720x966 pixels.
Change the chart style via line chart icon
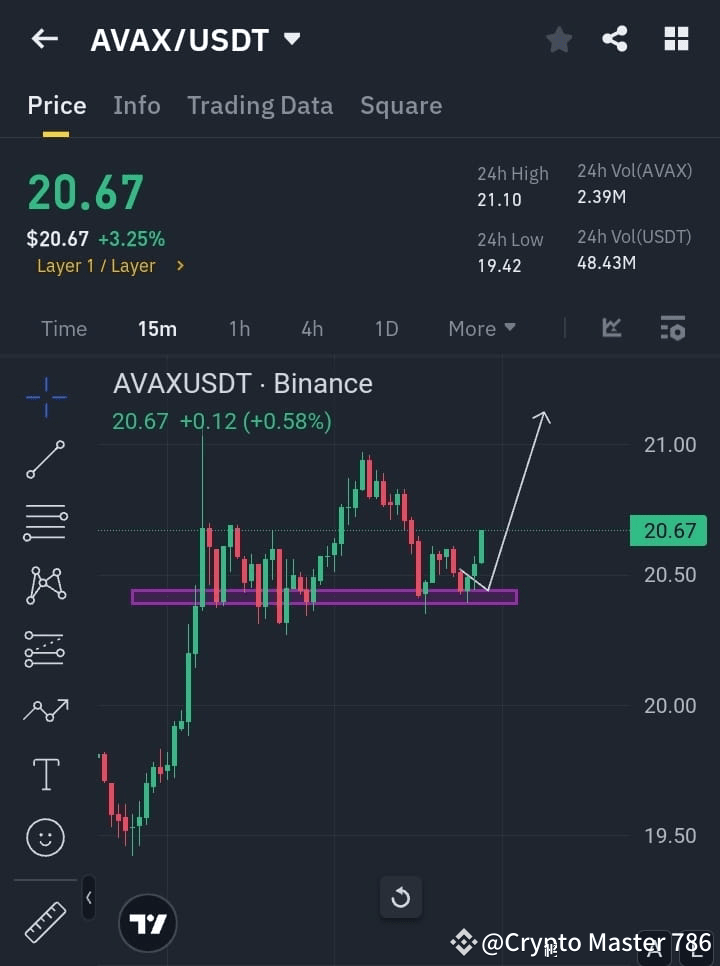(x=612, y=328)
